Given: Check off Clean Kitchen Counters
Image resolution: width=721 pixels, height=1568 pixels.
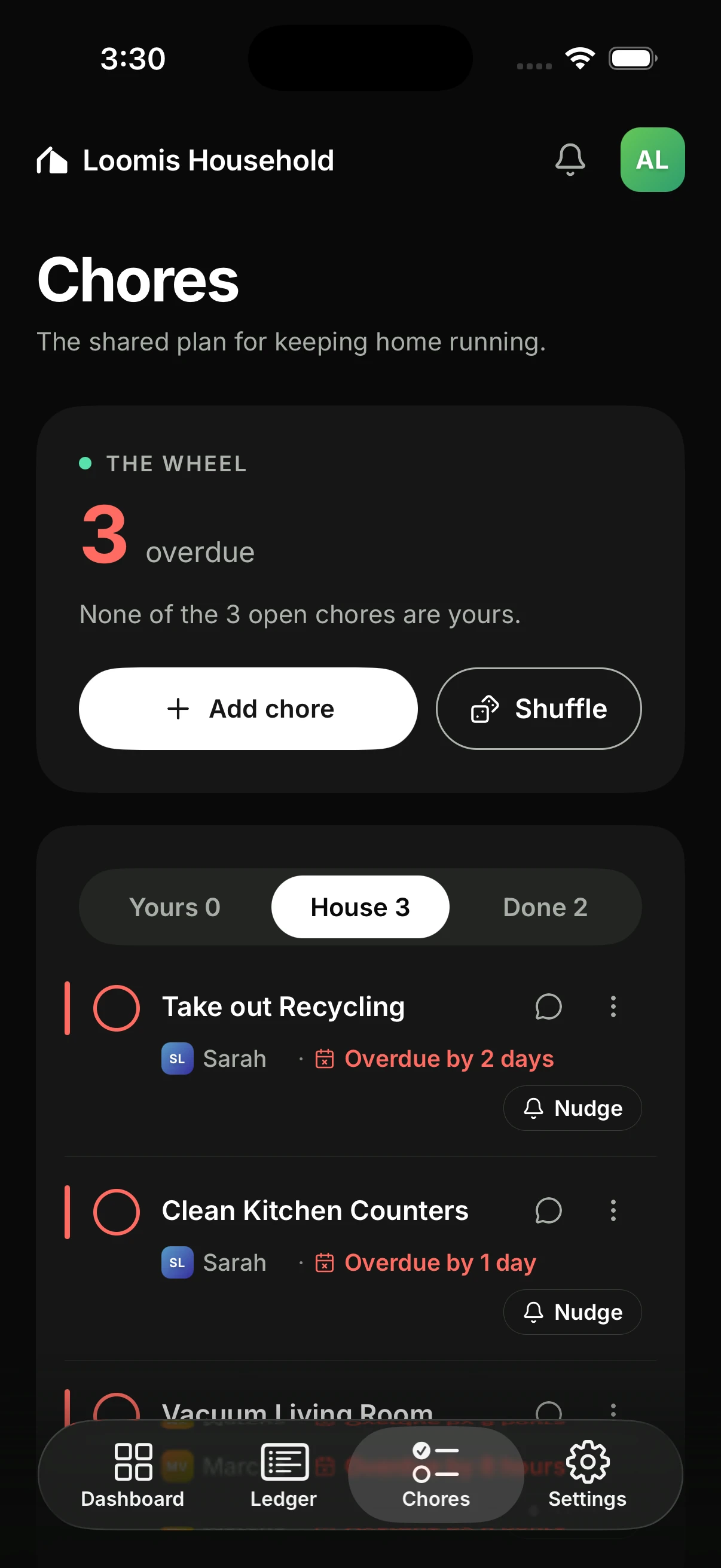Looking at the screenshot, I should [116, 1212].
